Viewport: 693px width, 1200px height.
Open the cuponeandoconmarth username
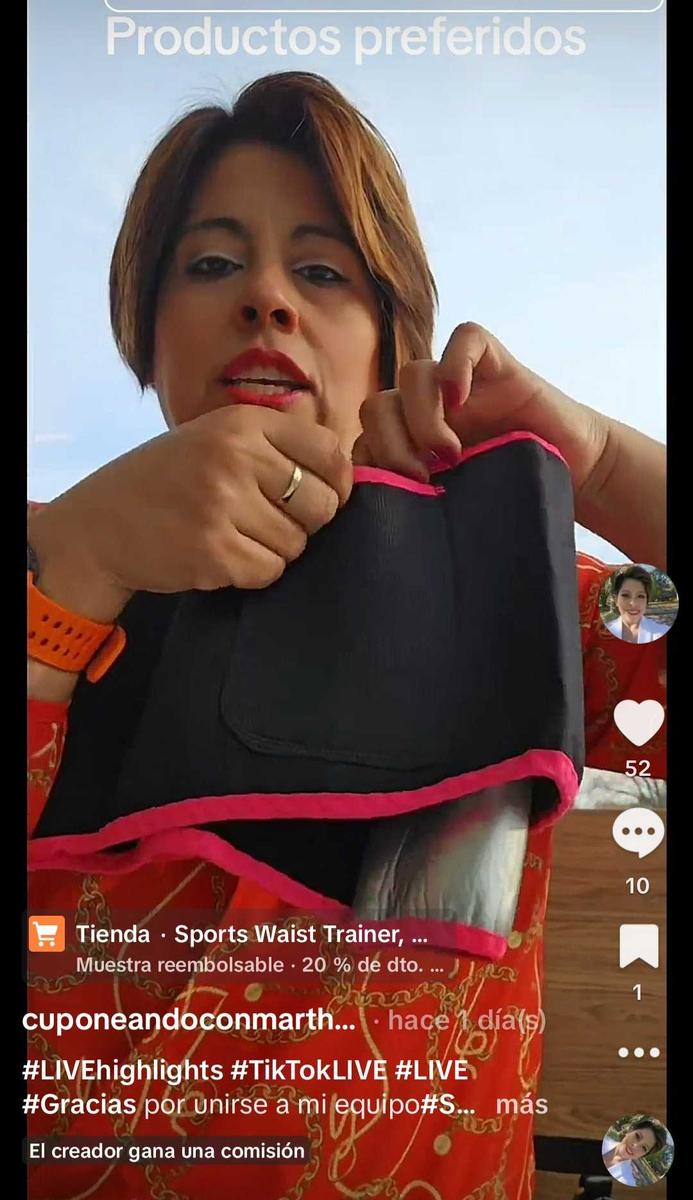tap(189, 1020)
